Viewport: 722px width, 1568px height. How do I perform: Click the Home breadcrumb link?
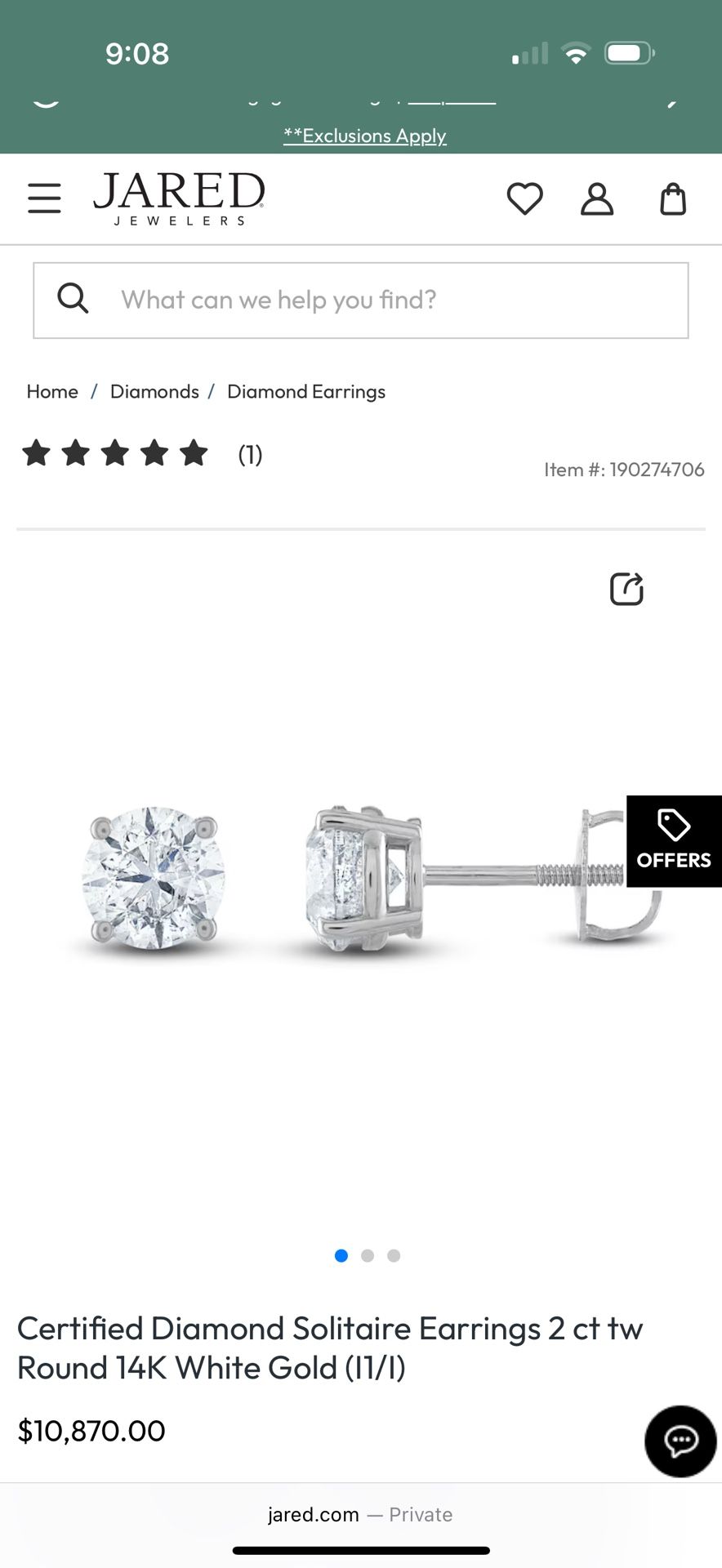tap(51, 391)
